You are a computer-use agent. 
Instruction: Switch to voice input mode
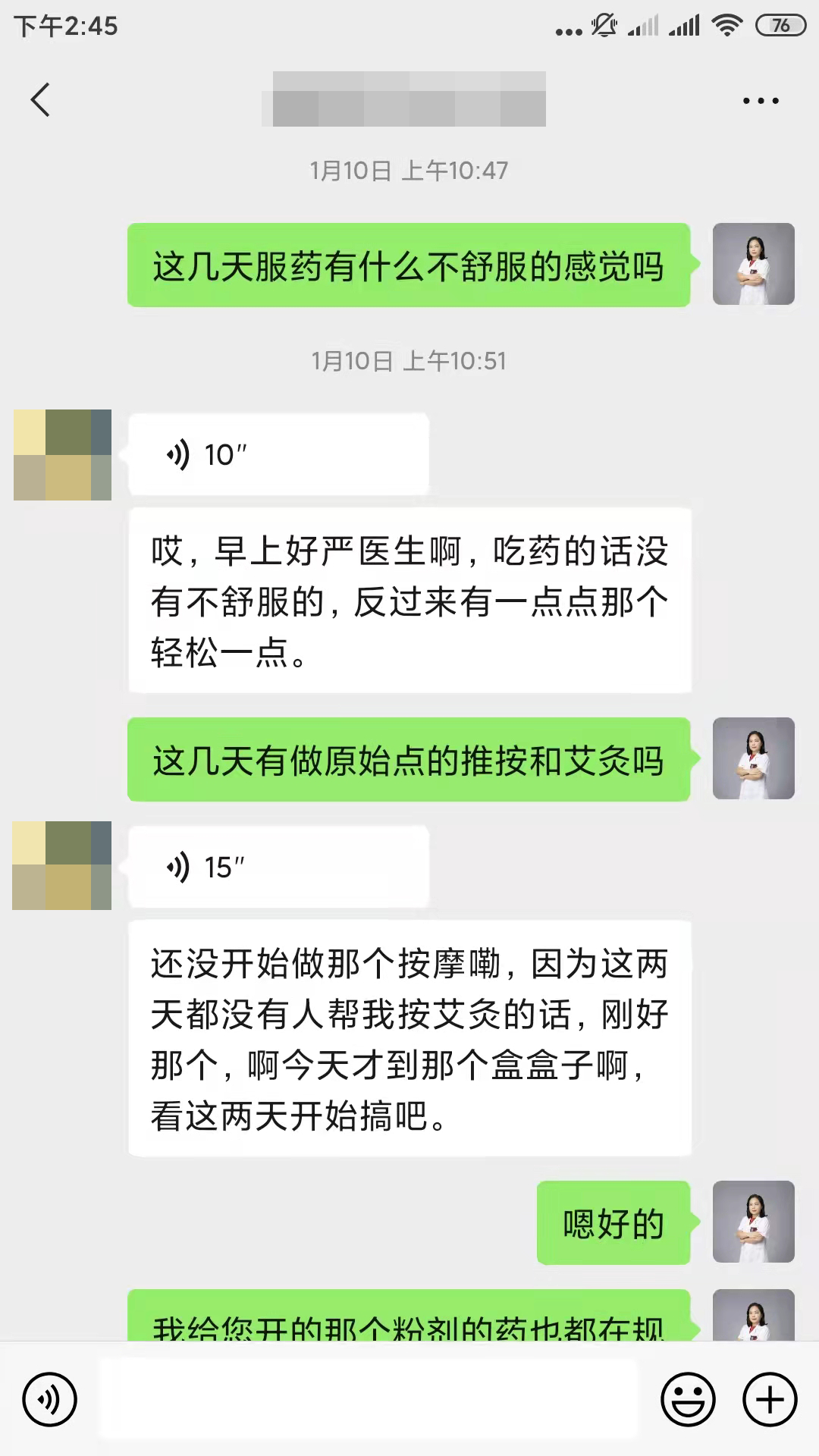click(x=50, y=1399)
